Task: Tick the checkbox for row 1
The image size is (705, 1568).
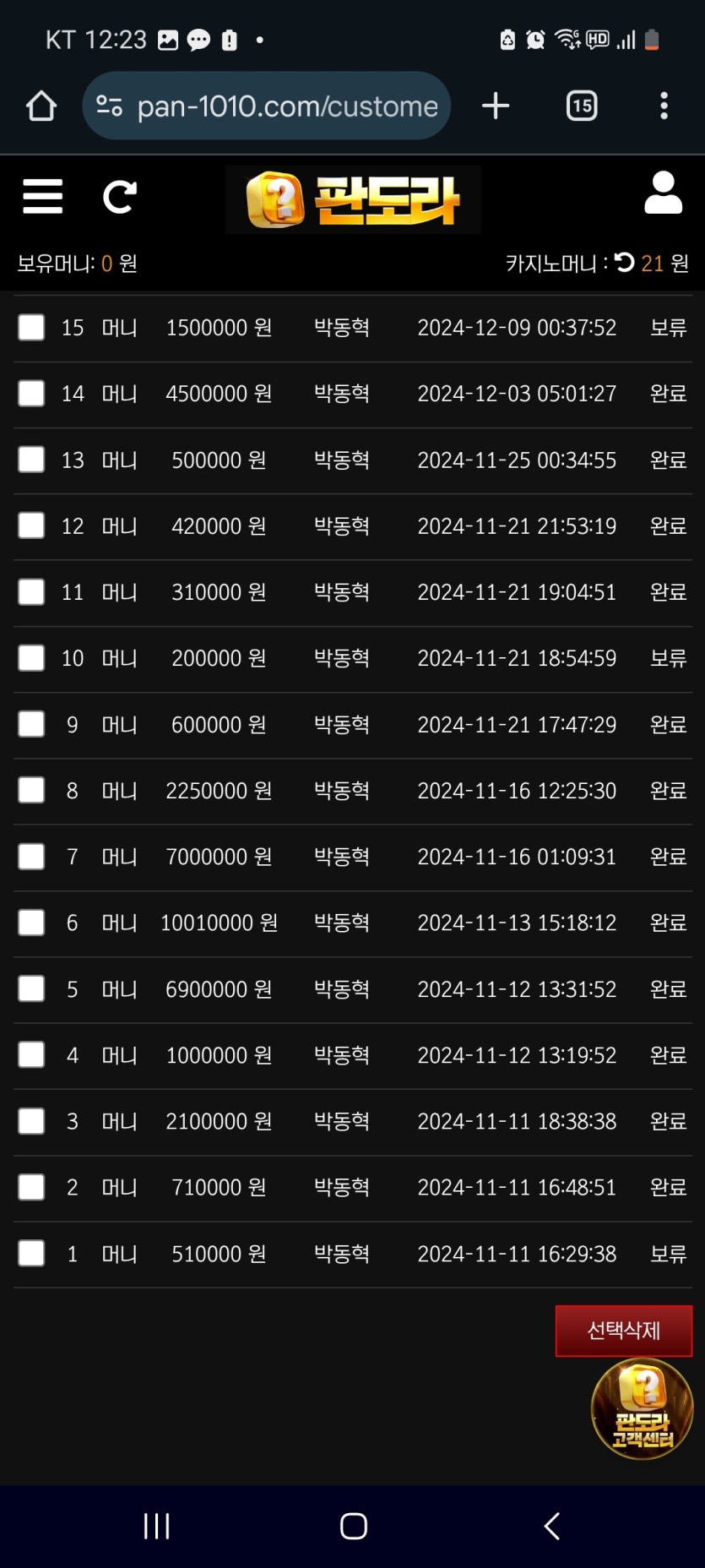Action: [x=32, y=1254]
